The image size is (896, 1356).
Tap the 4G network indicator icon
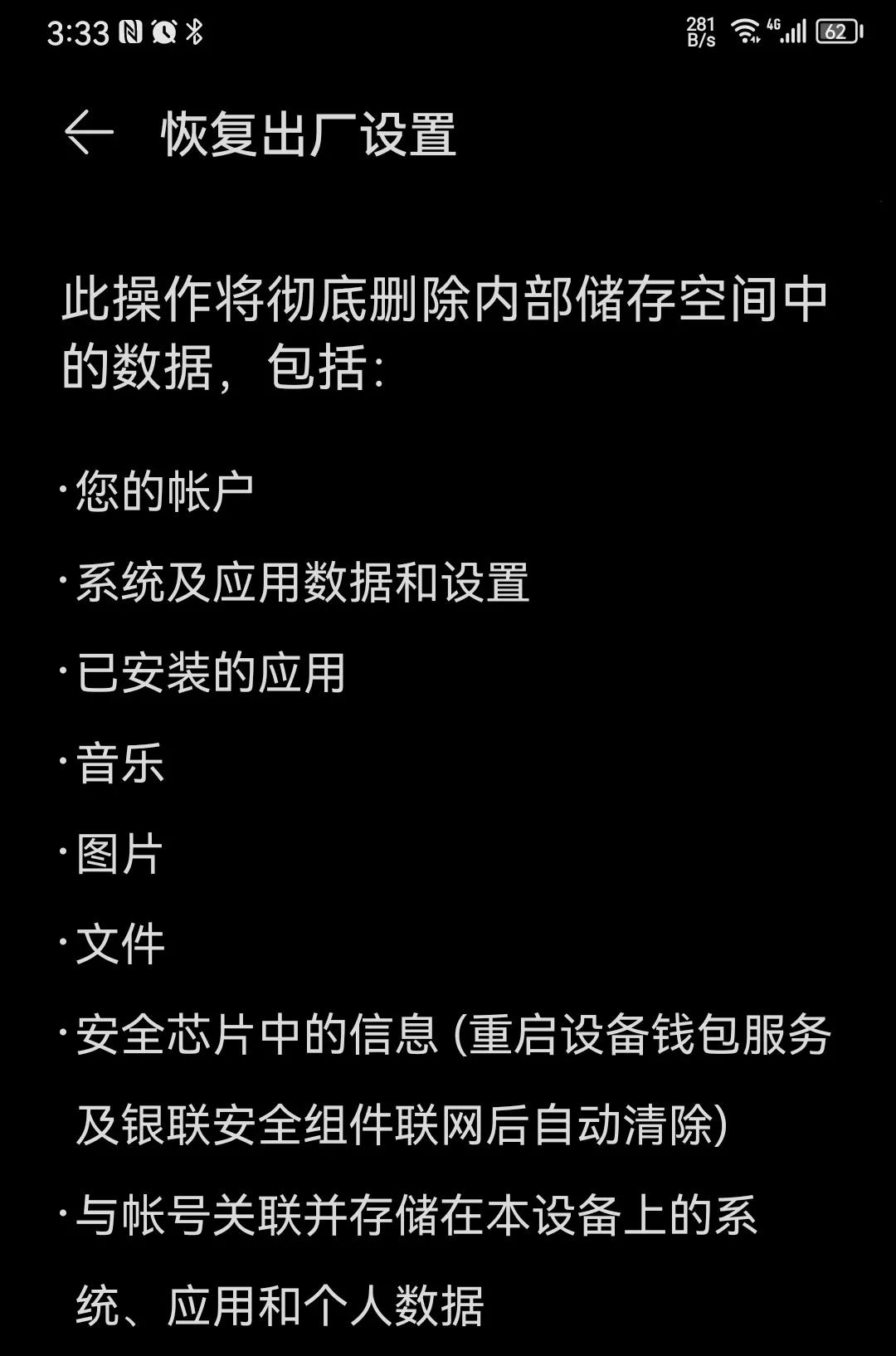click(x=773, y=27)
